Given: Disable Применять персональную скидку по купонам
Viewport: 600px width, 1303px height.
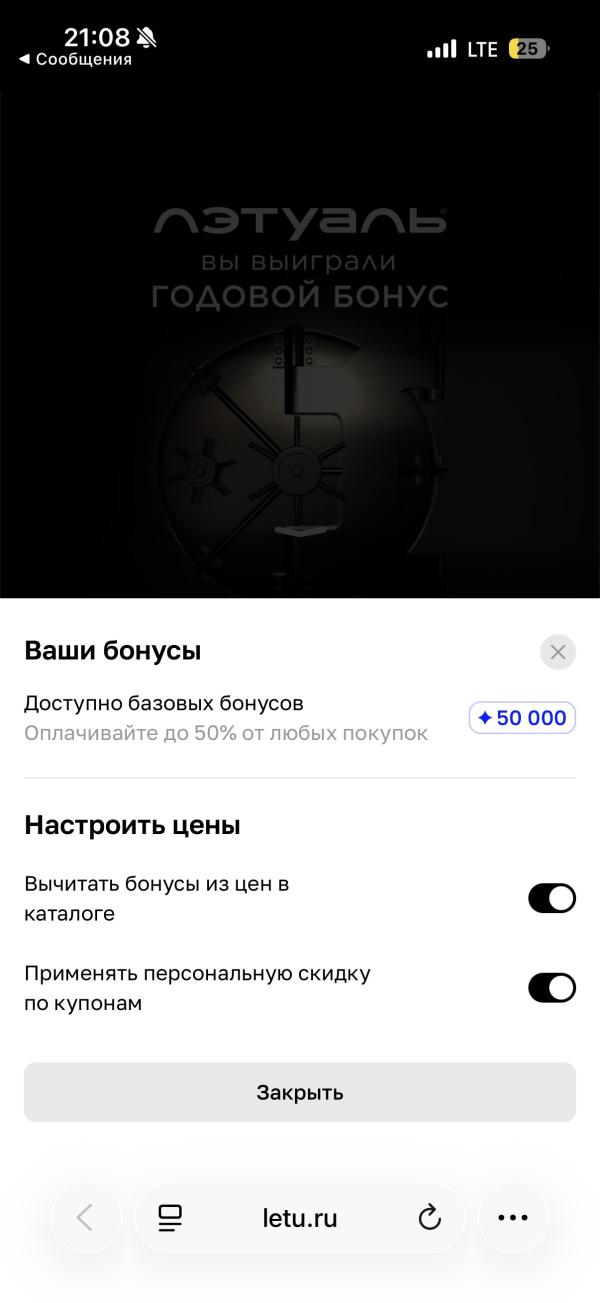Looking at the screenshot, I should tap(552, 988).
